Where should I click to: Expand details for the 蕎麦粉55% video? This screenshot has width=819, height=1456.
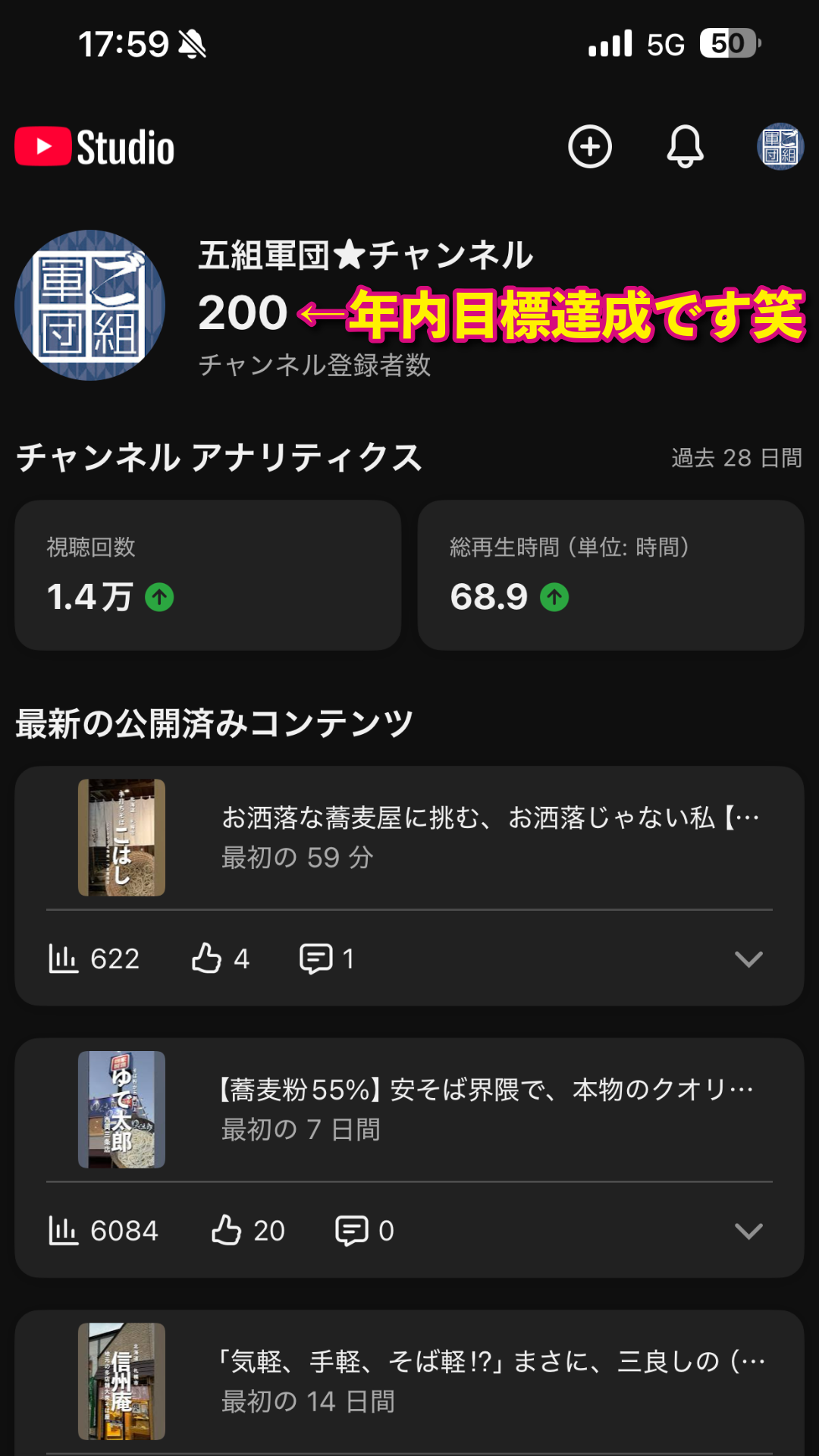749,1231
